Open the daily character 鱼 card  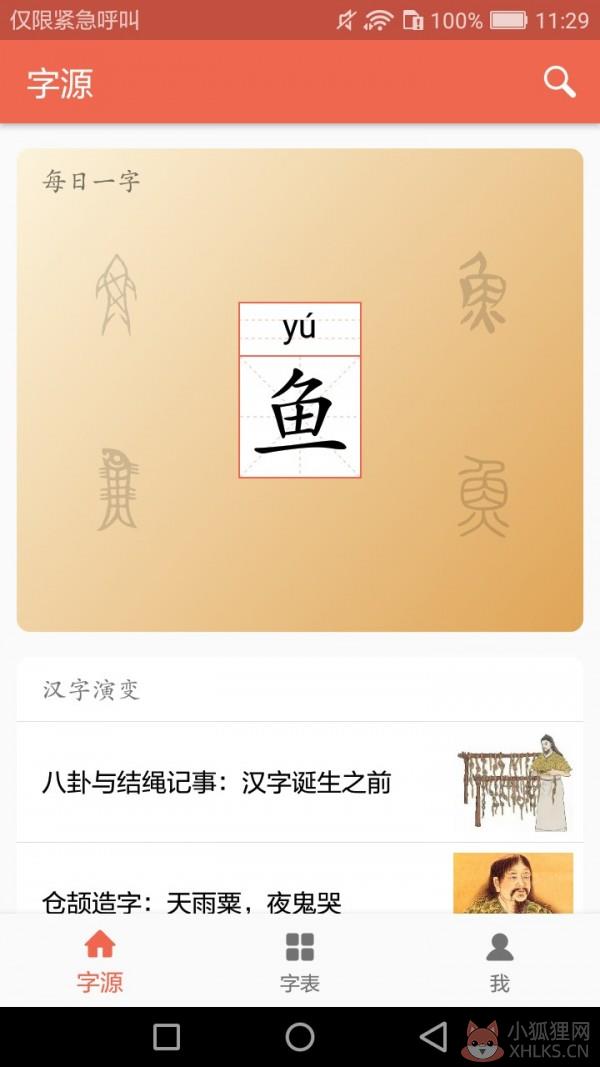(300, 390)
